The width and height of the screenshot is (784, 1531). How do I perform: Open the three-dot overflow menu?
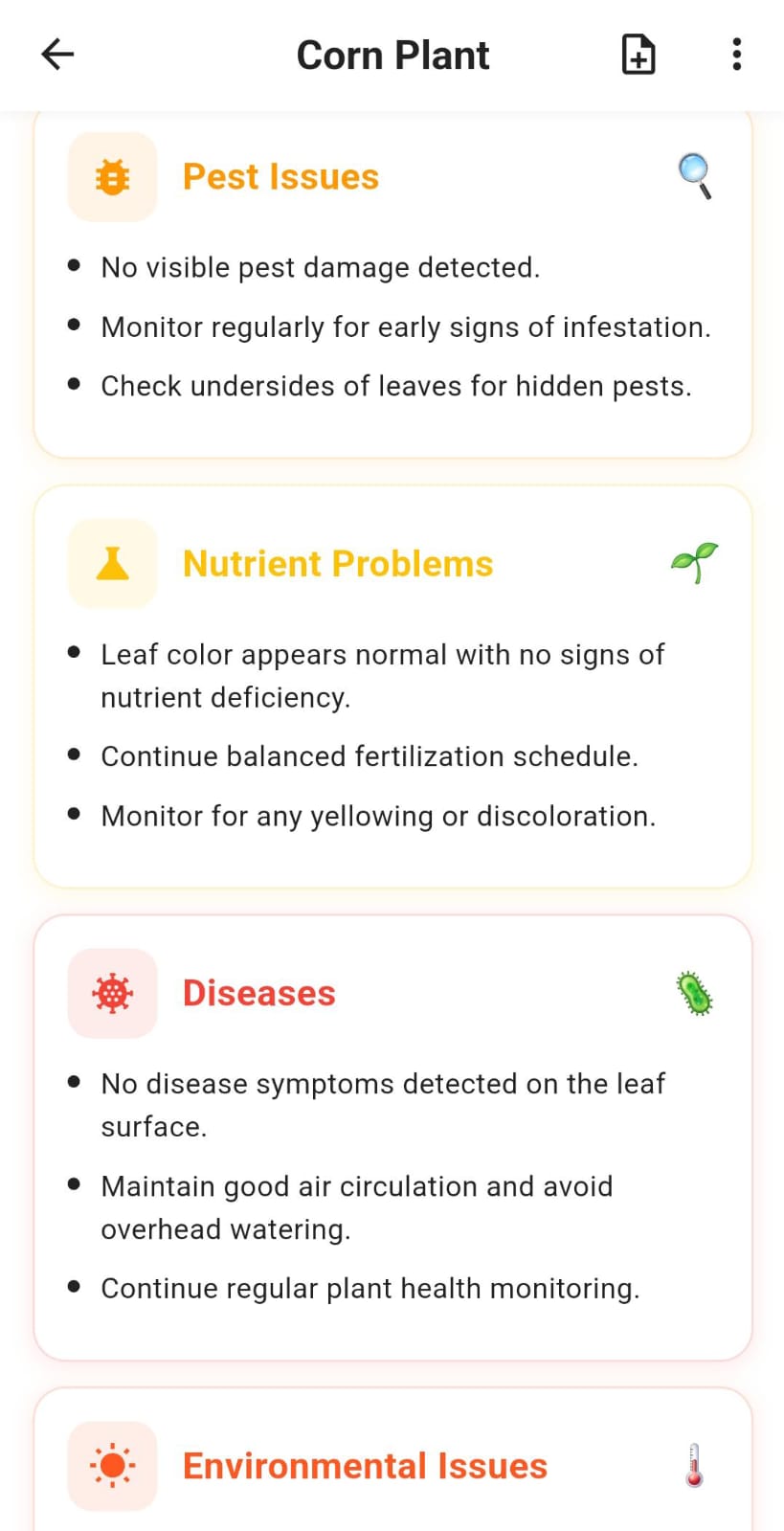pyautogui.click(x=736, y=55)
